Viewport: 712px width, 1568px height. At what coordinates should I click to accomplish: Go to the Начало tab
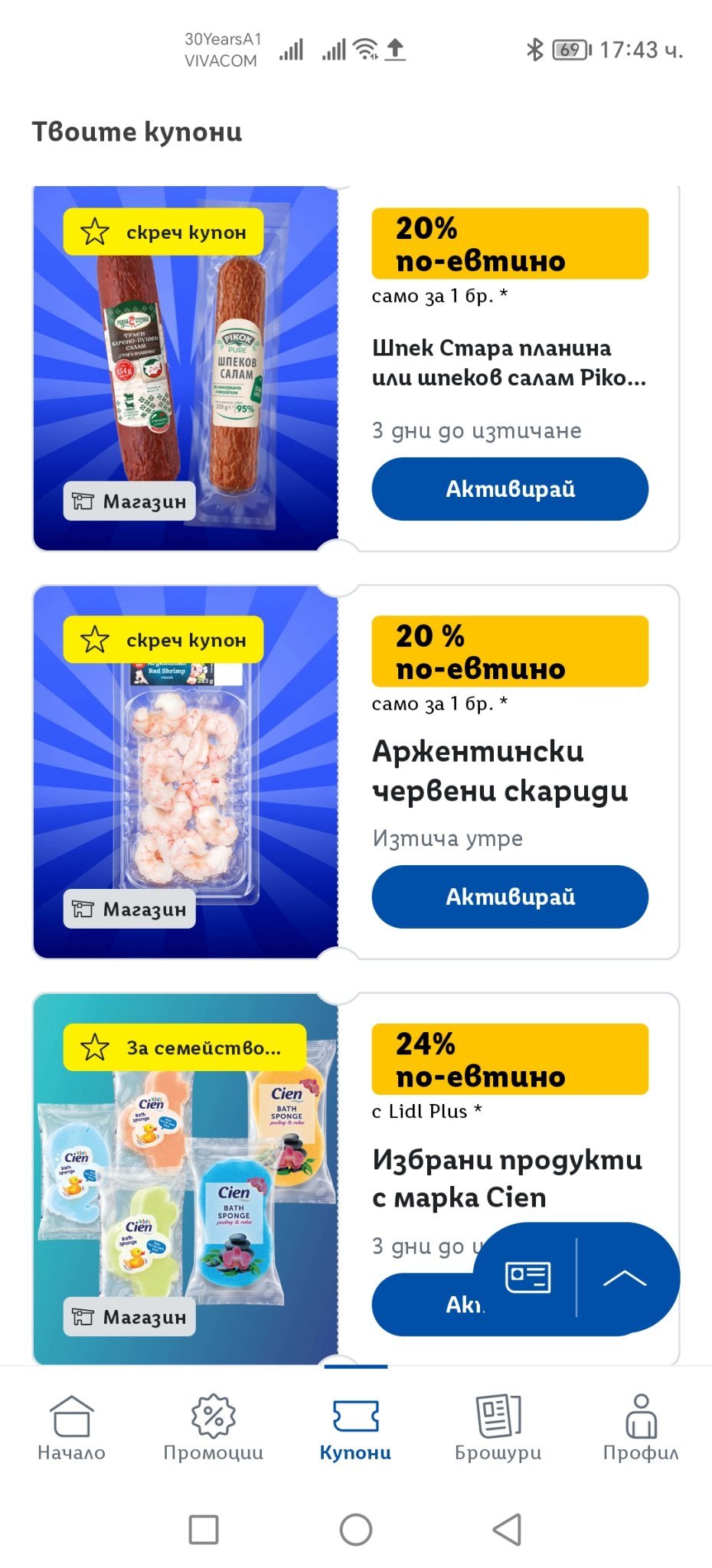pos(71,1427)
